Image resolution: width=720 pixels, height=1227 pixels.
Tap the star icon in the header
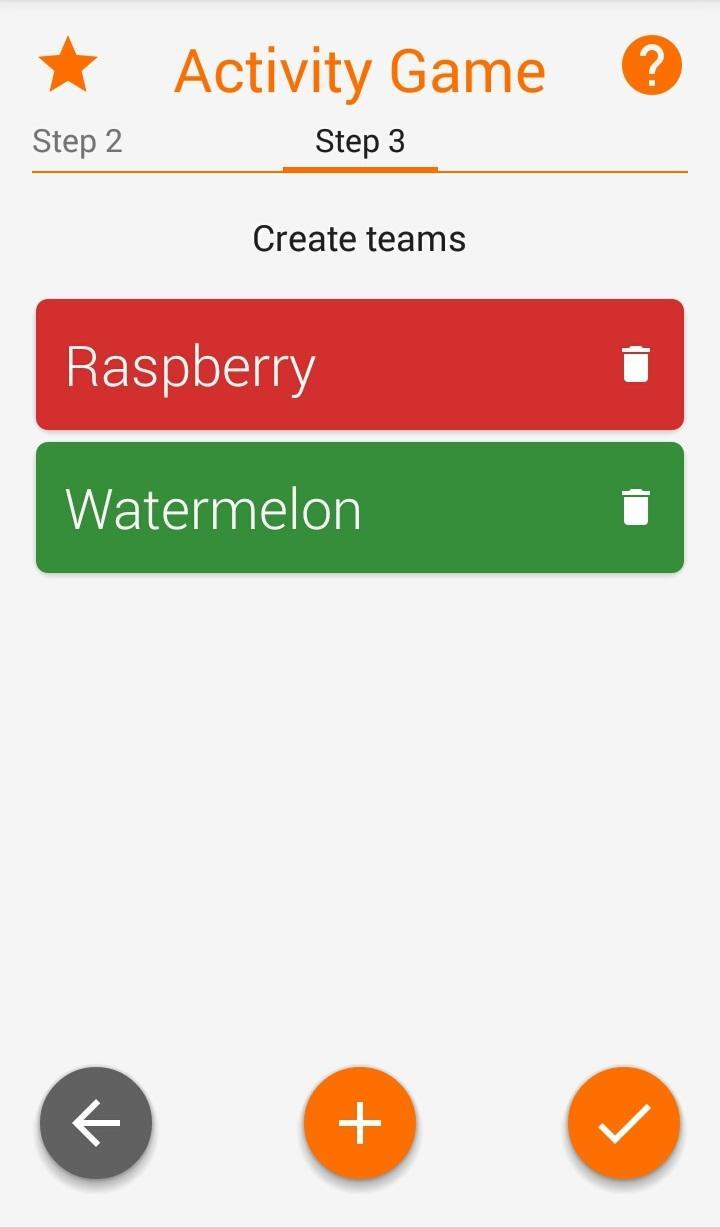click(68, 66)
